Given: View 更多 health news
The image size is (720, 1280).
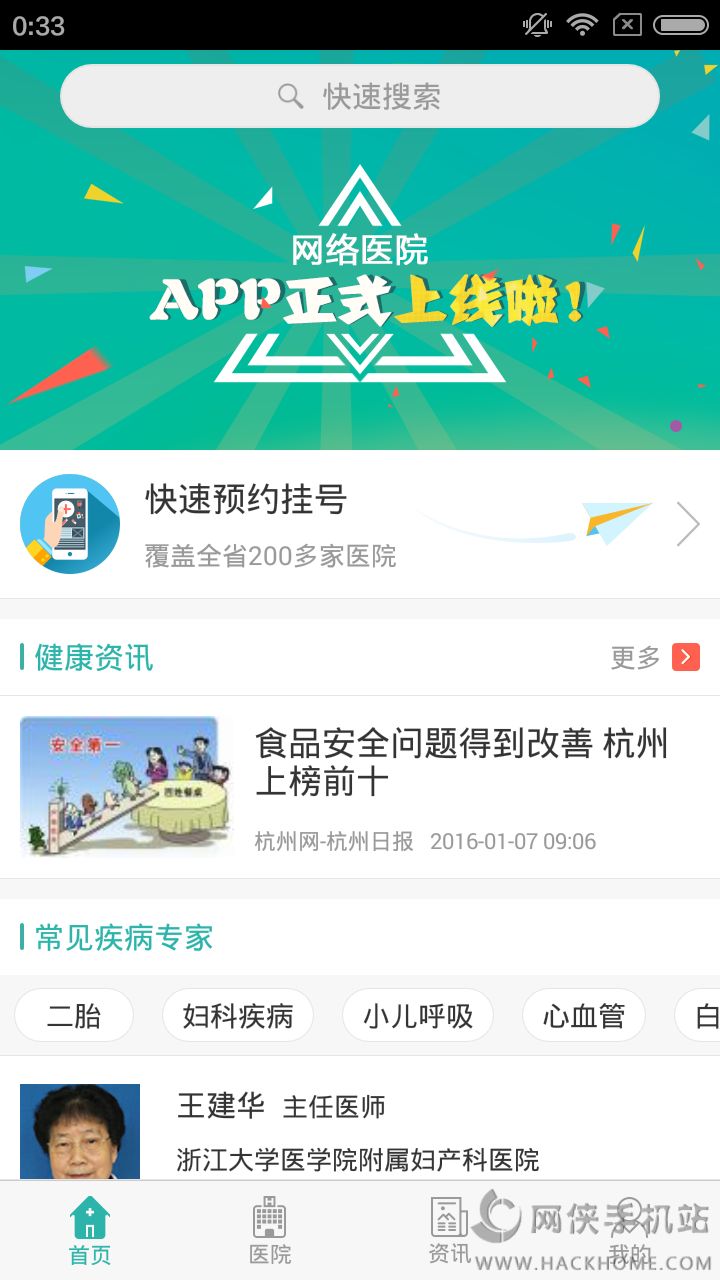Looking at the screenshot, I should [x=655, y=657].
